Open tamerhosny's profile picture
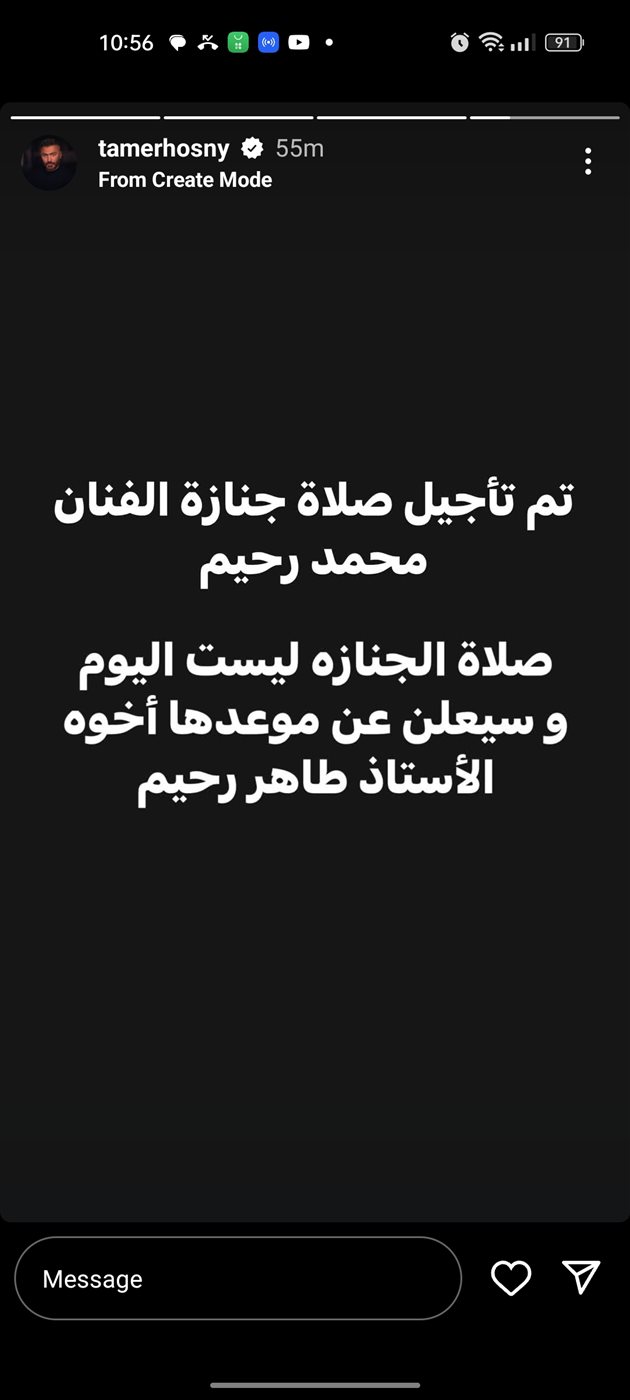 point(49,162)
